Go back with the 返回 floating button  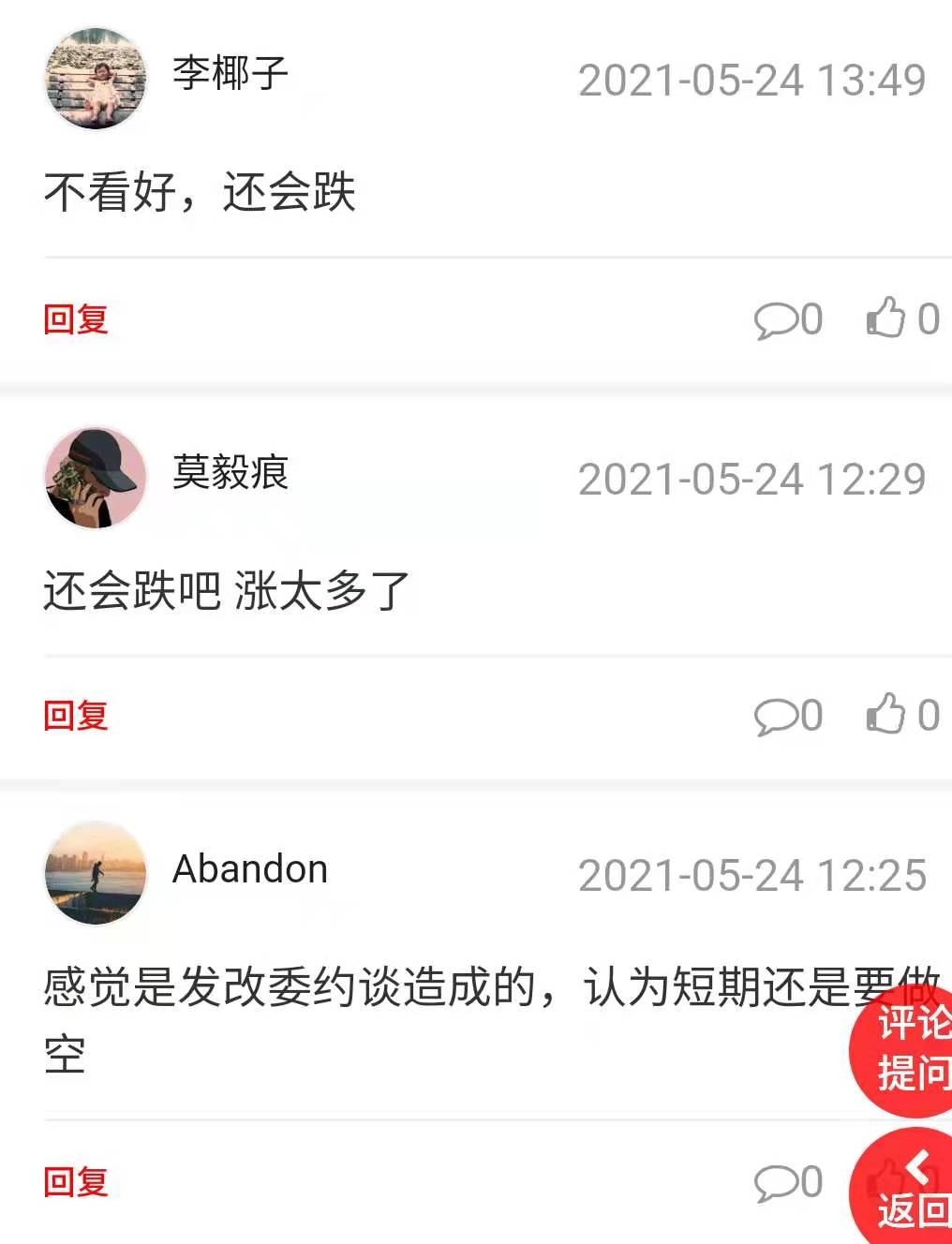[x=906, y=1192]
